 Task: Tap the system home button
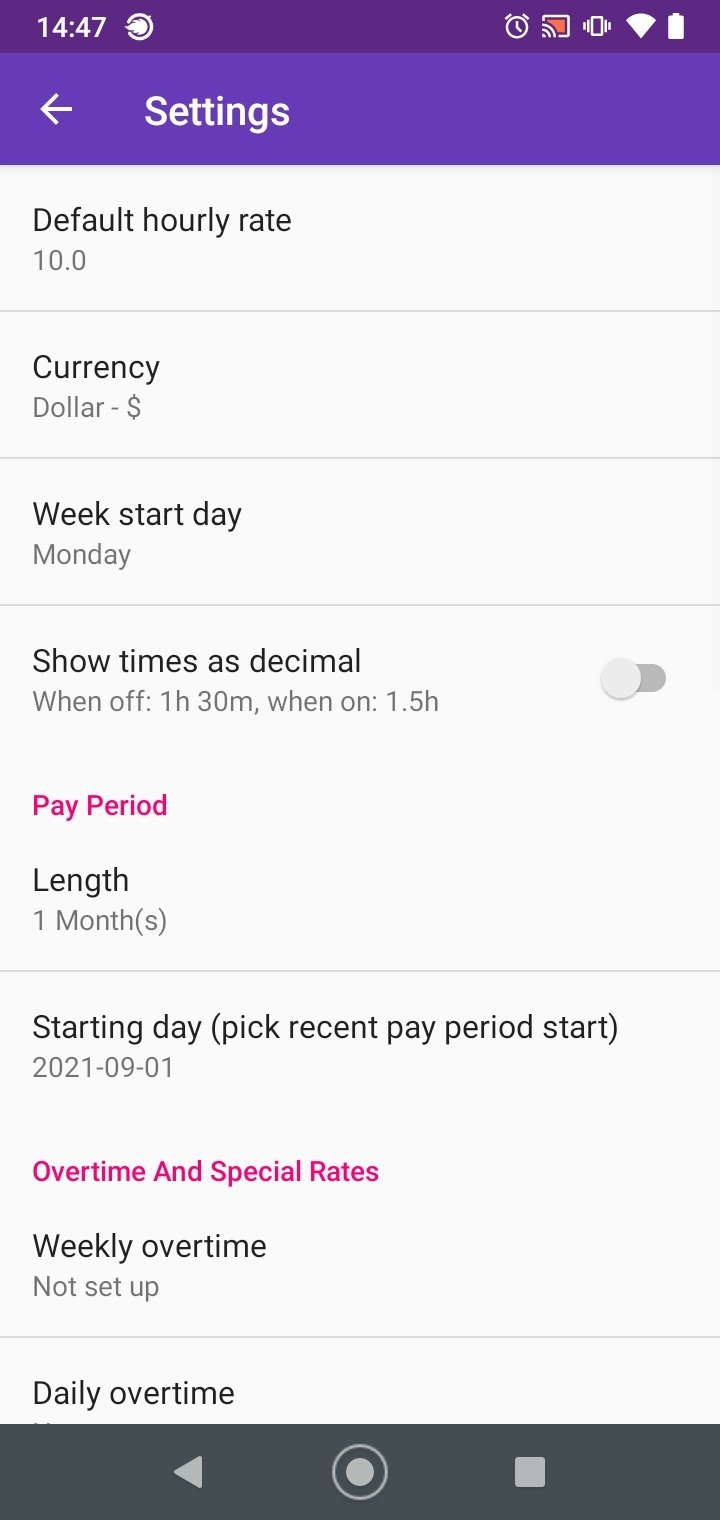pos(359,1472)
